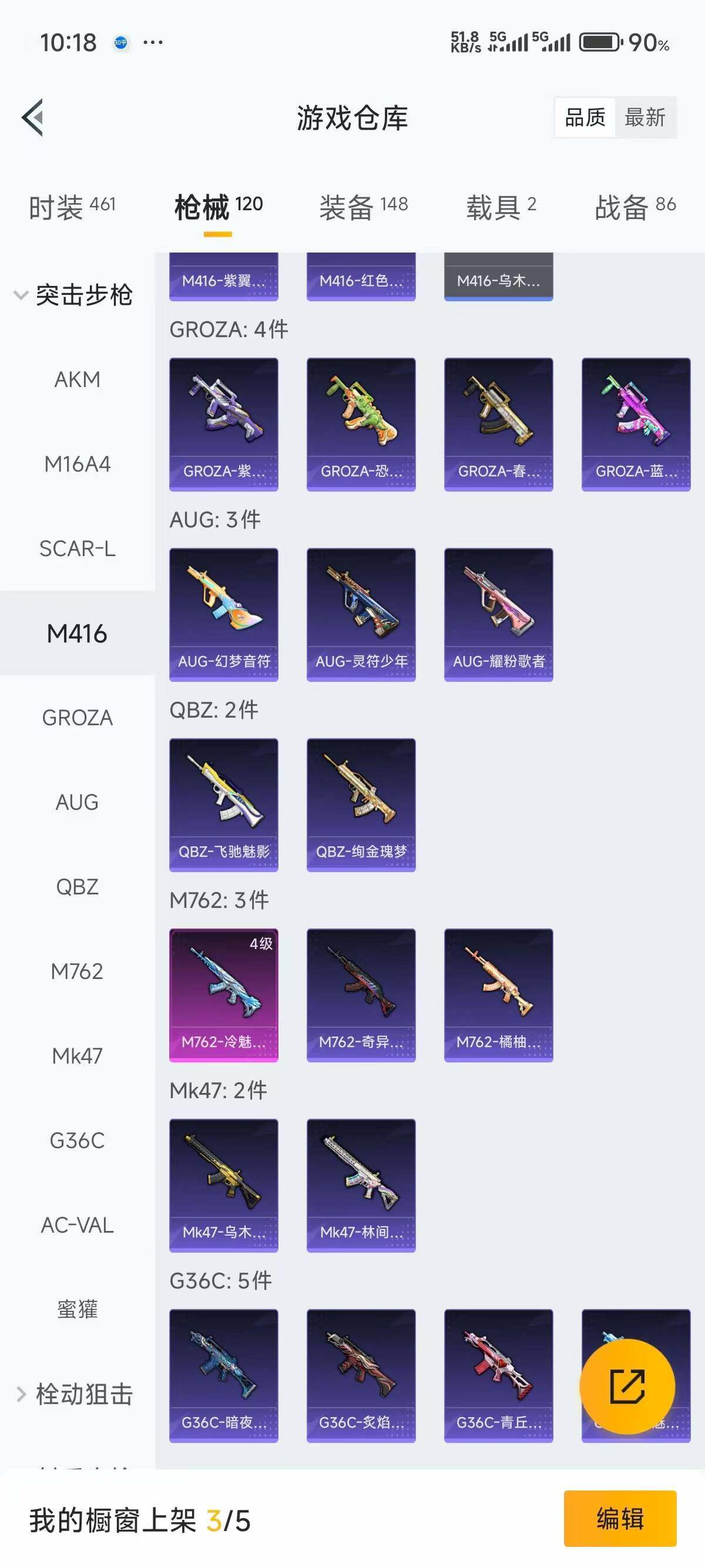Switch to the 装备 tab
The image size is (705, 1568).
coord(364,207)
